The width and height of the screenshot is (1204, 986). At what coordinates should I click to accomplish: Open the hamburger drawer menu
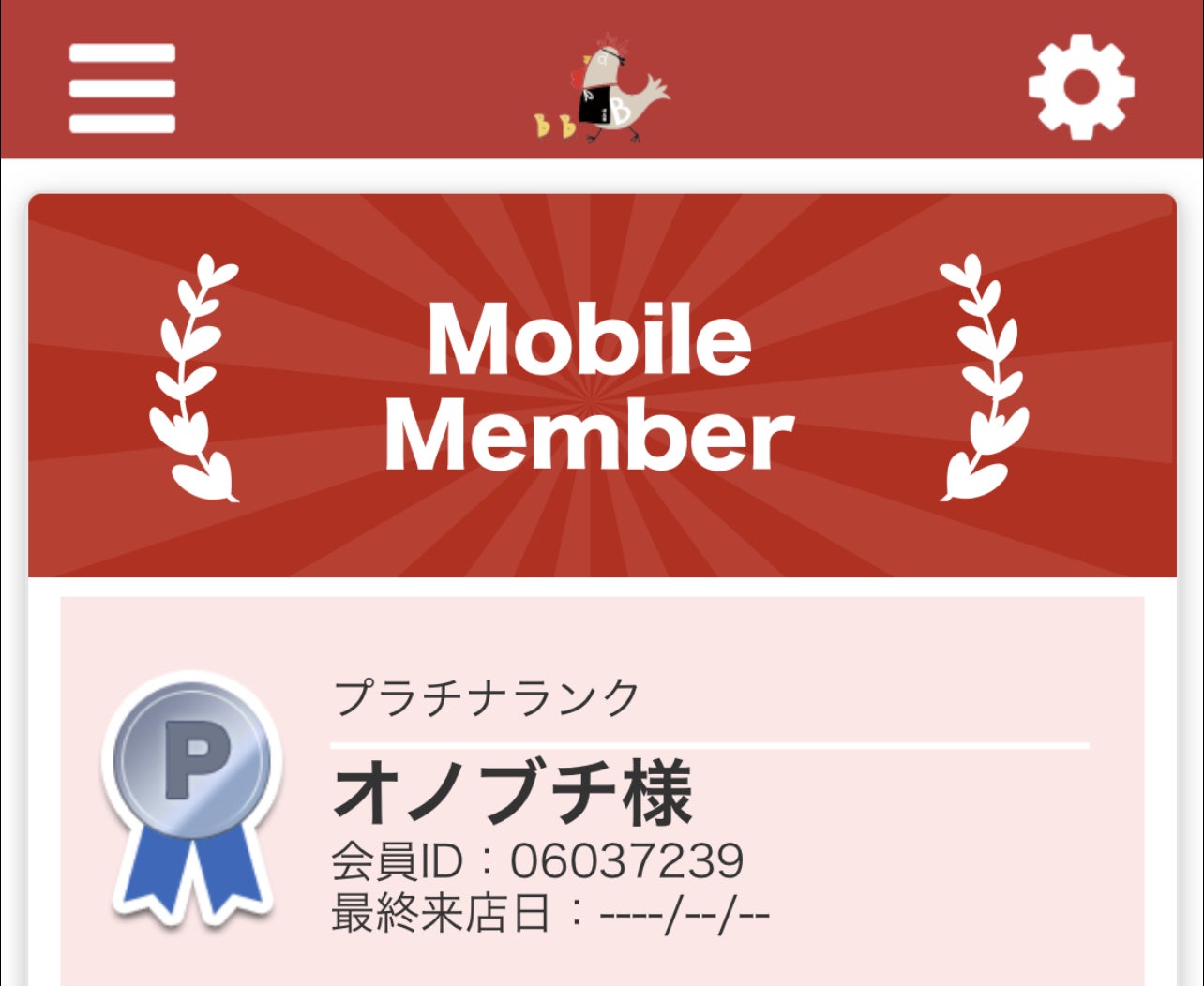tap(122, 88)
